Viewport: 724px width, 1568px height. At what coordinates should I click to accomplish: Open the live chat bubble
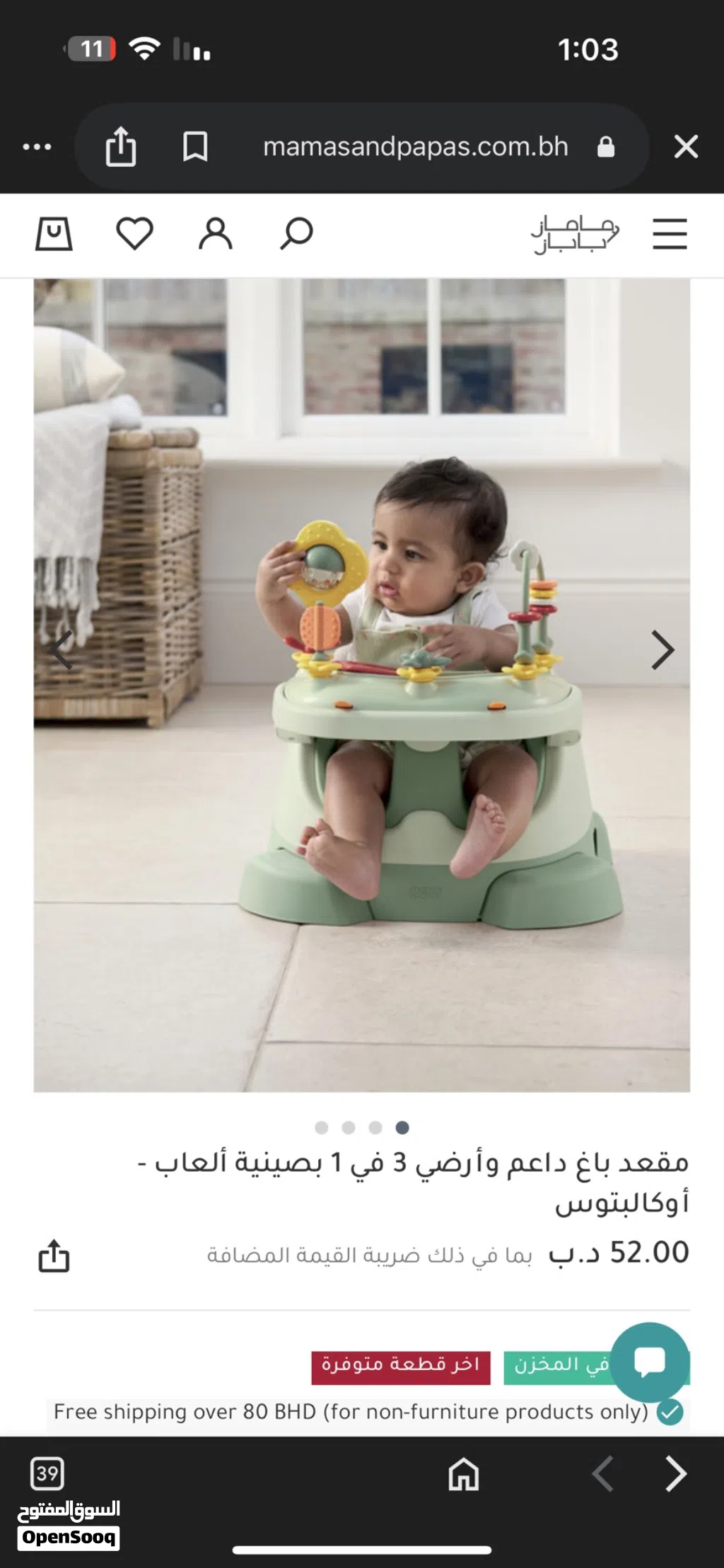coord(649,1362)
